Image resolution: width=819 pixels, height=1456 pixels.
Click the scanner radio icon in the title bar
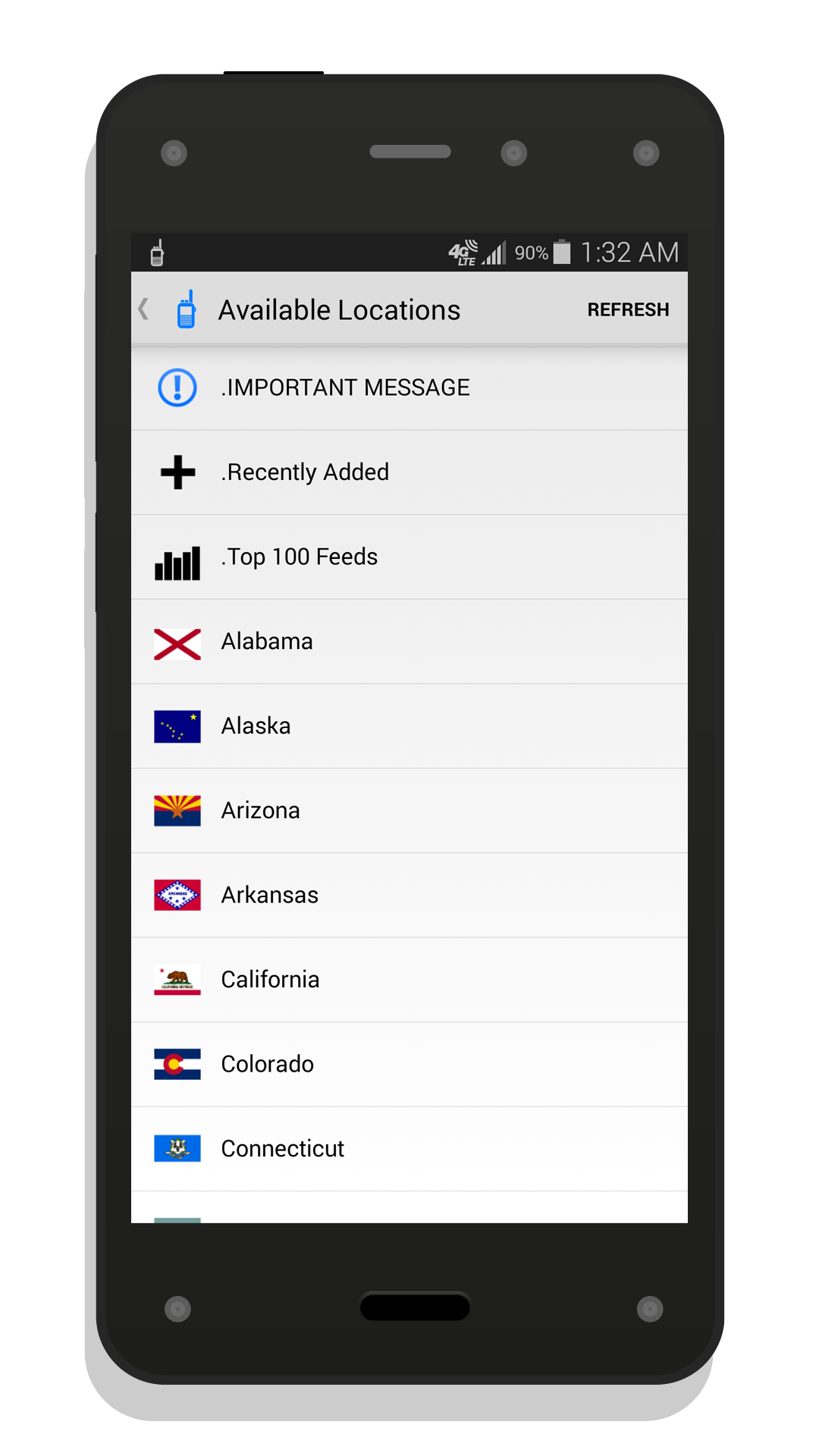(x=187, y=309)
